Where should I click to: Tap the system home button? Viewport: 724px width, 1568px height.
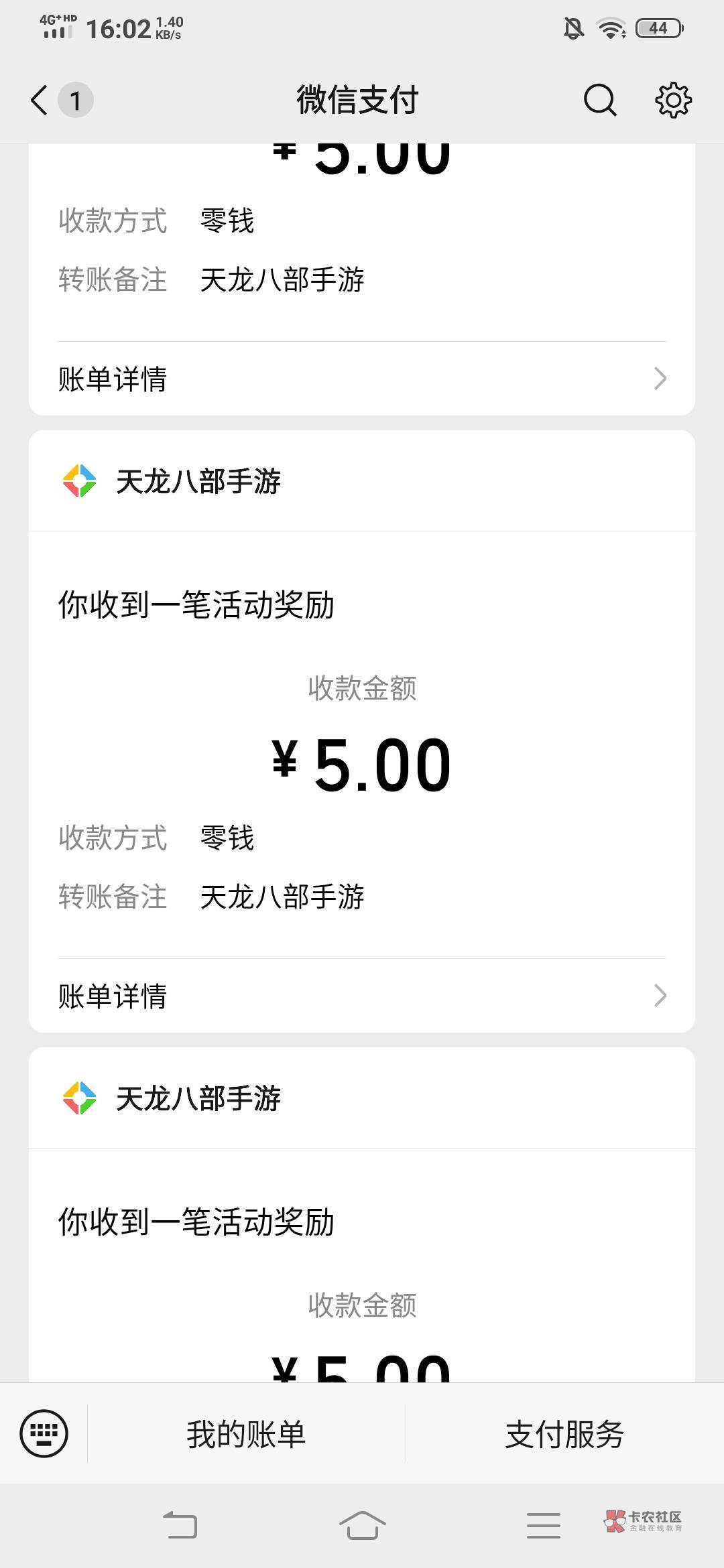(x=362, y=1525)
